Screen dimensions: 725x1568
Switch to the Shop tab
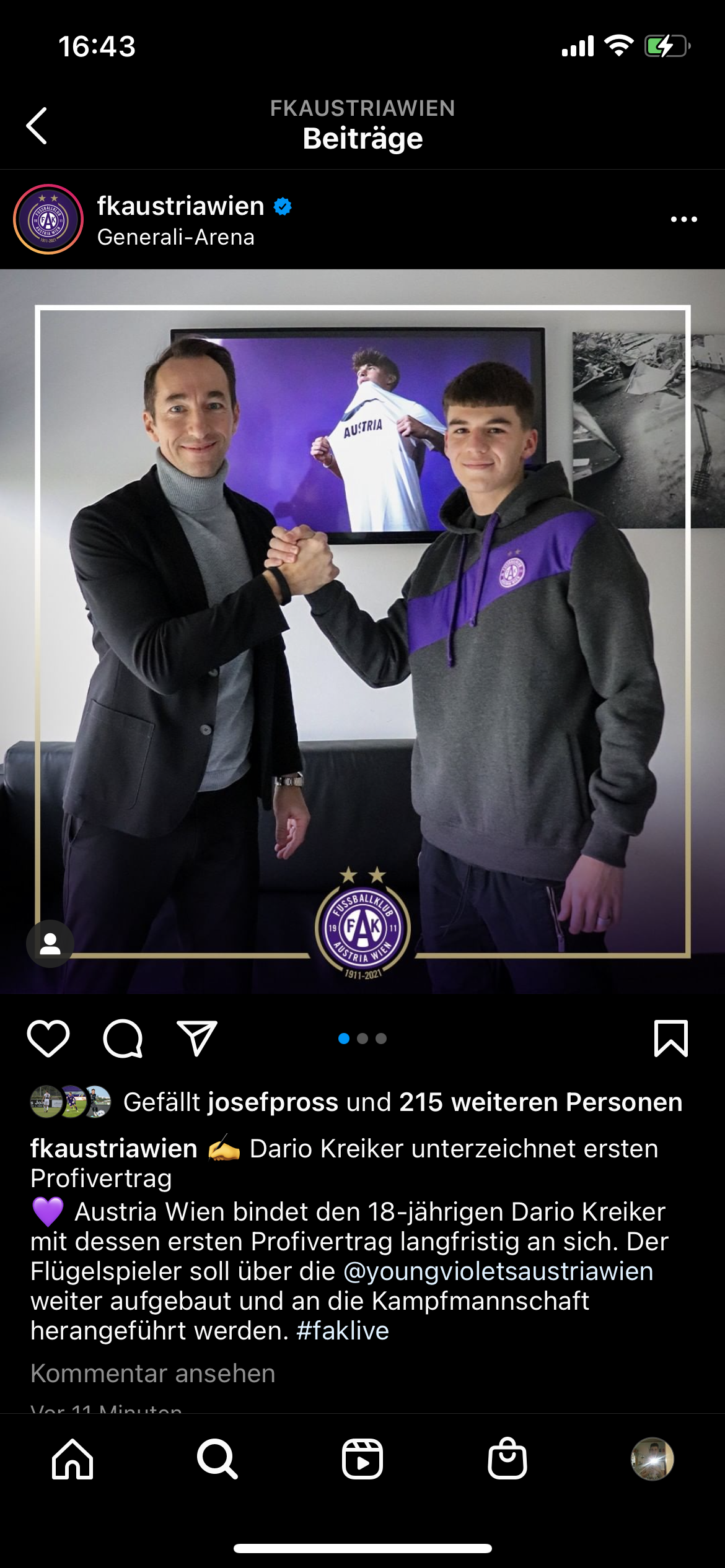click(x=507, y=1459)
